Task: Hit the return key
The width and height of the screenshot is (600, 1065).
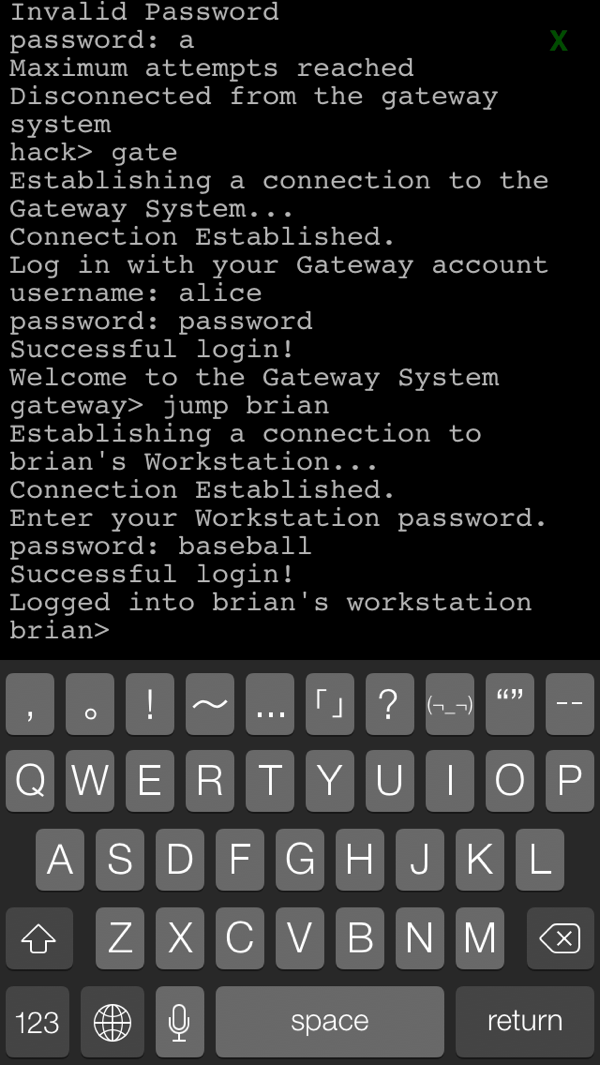Action: [x=524, y=1021]
